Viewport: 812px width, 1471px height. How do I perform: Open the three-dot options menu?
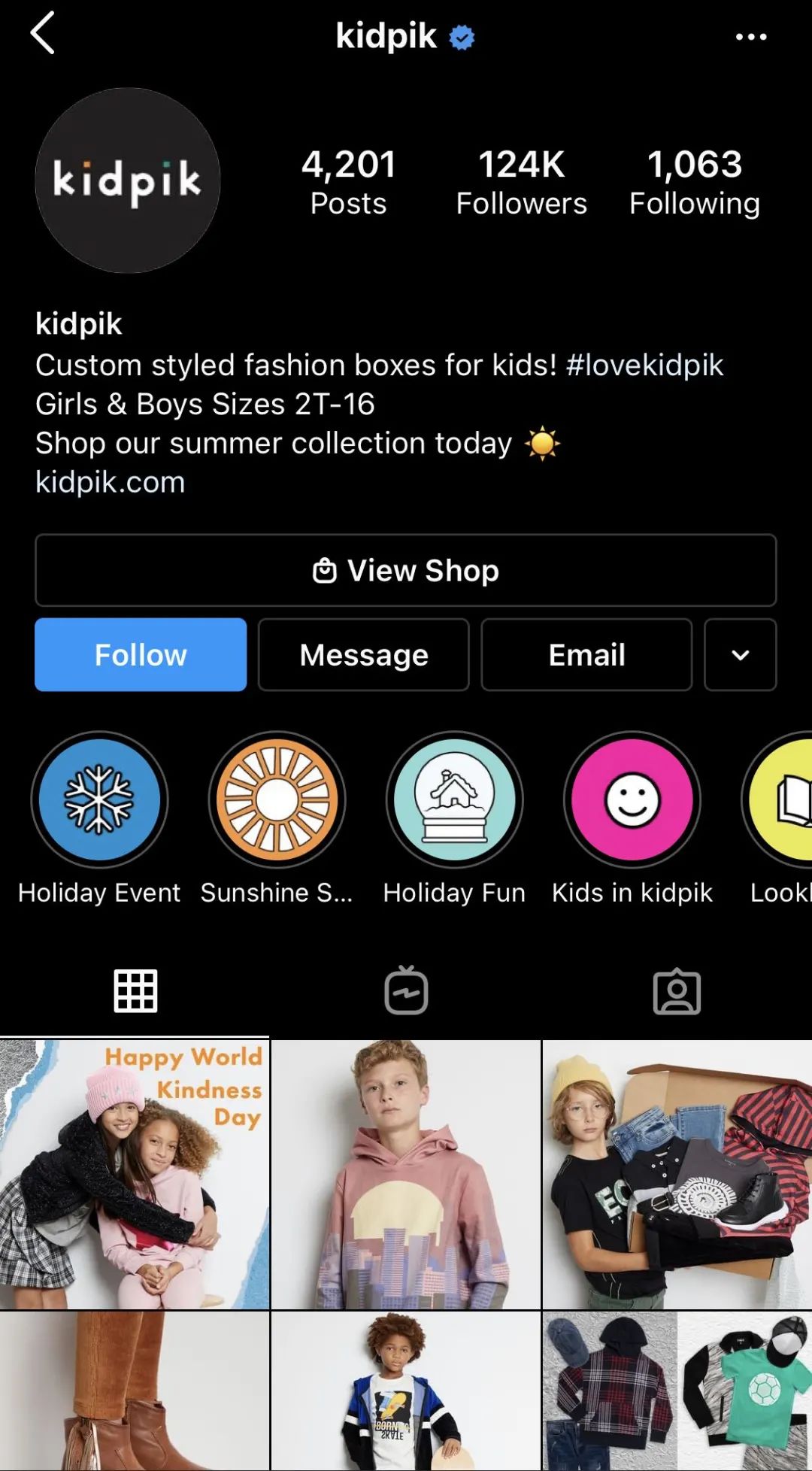(750, 36)
